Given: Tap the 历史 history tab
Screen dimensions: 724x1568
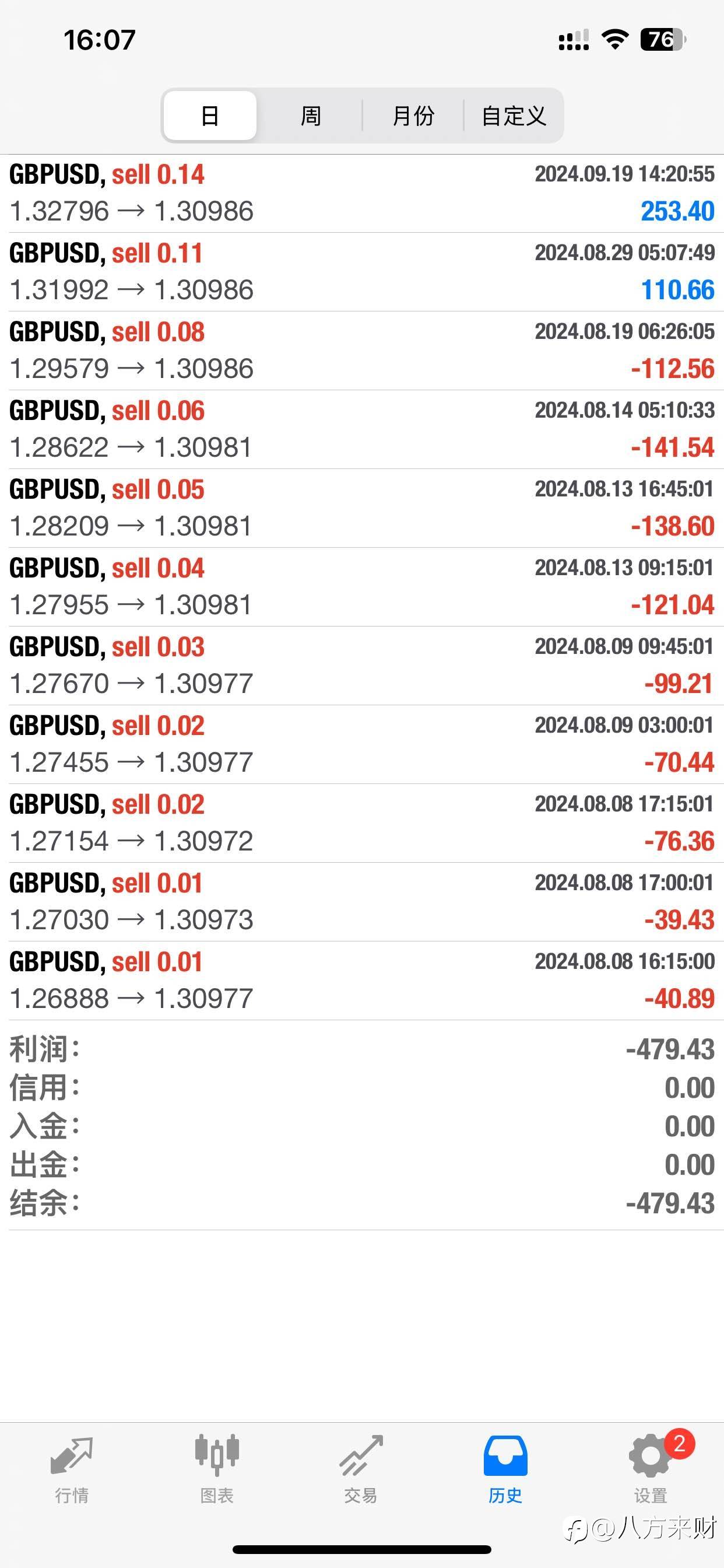Looking at the screenshot, I should pyautogui.click(x=505, y=1469).
